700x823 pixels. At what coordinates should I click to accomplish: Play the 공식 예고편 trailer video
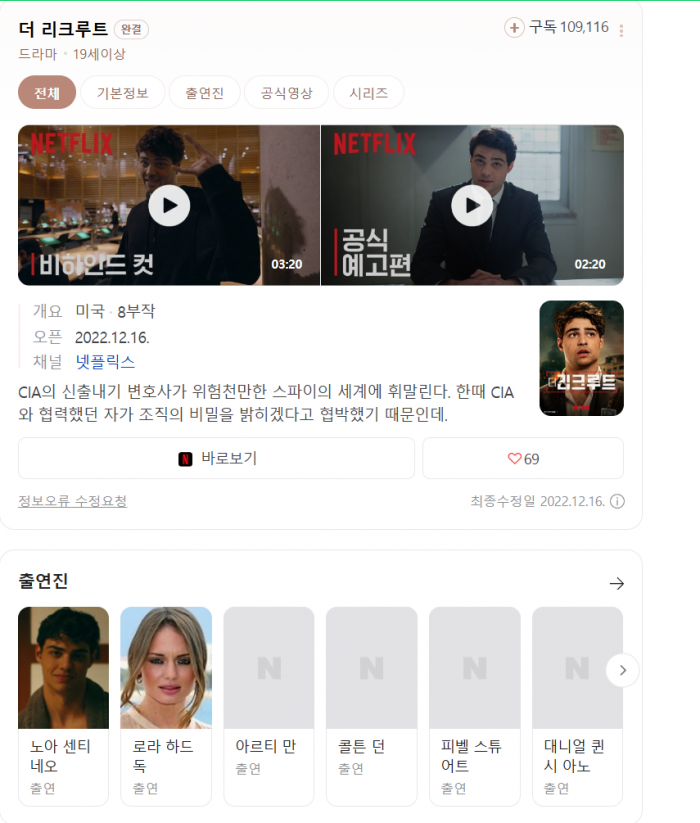[472, 205]
